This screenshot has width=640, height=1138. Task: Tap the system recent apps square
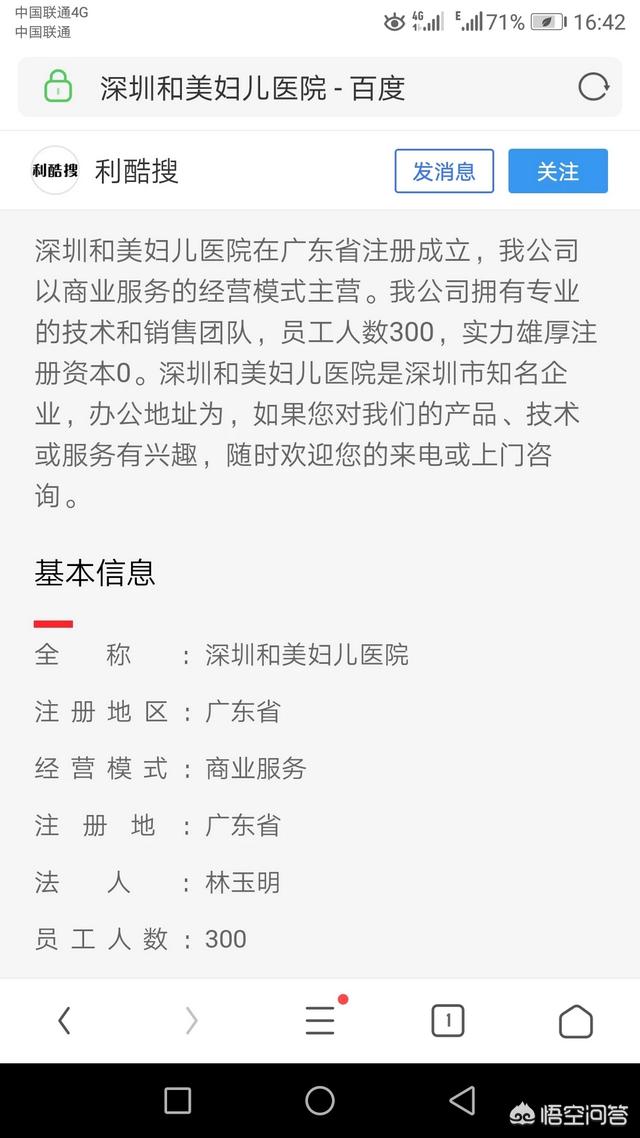(178, 1100)
